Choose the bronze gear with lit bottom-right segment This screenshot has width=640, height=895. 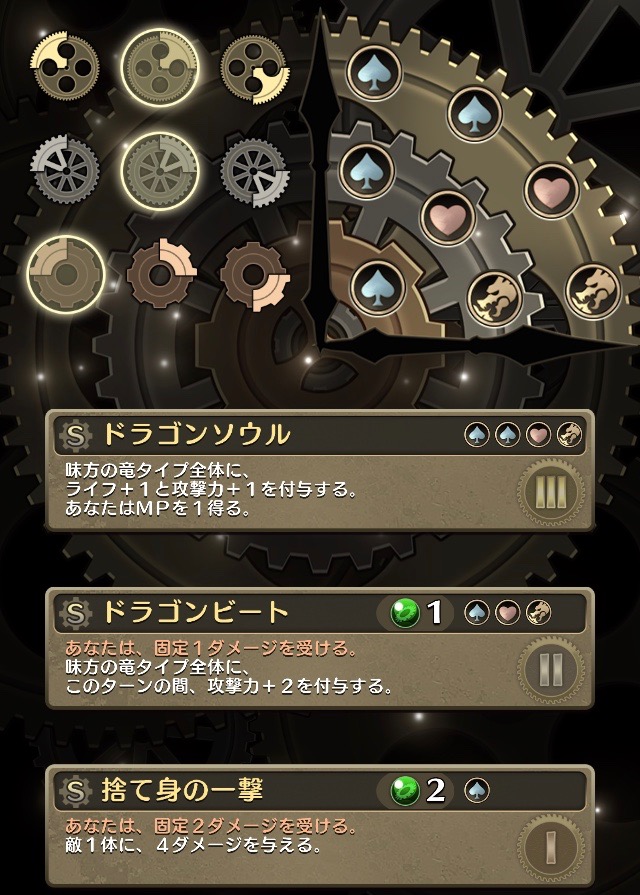tap(254, 274)
